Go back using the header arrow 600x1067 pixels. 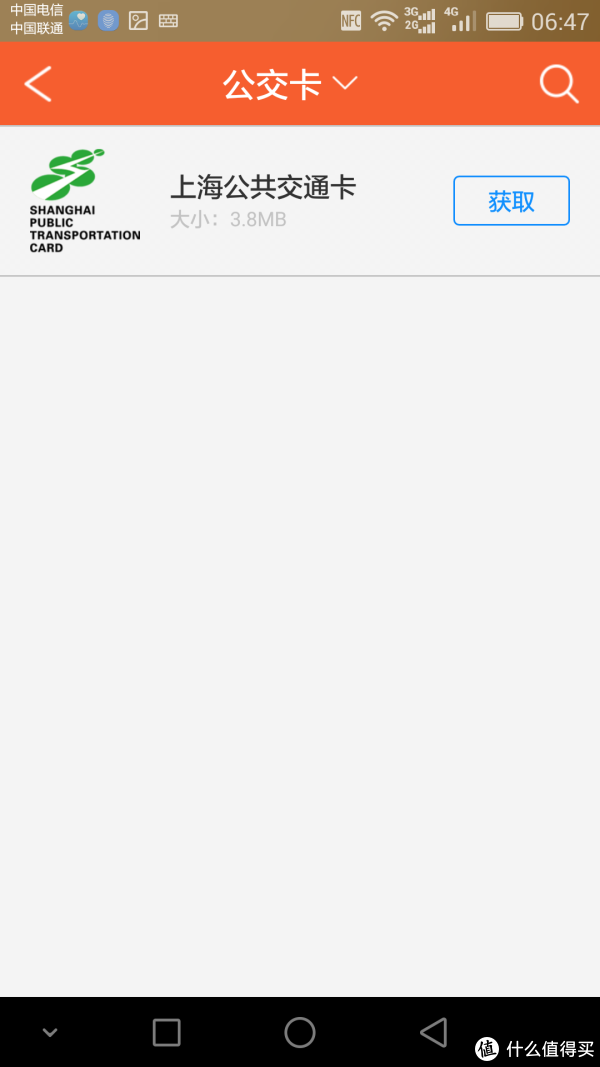[x=38, y=84]
